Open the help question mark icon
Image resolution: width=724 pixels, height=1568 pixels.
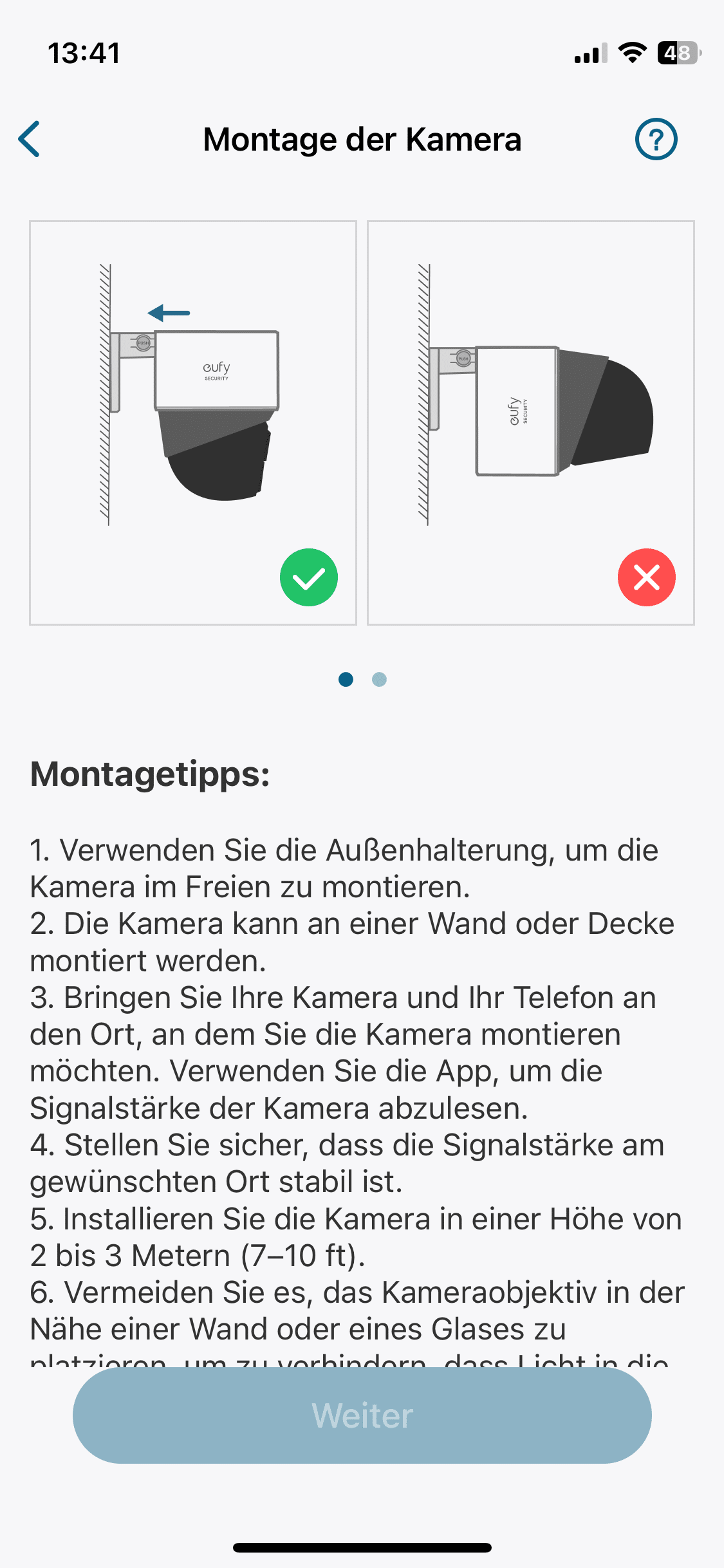click(656, 139)
